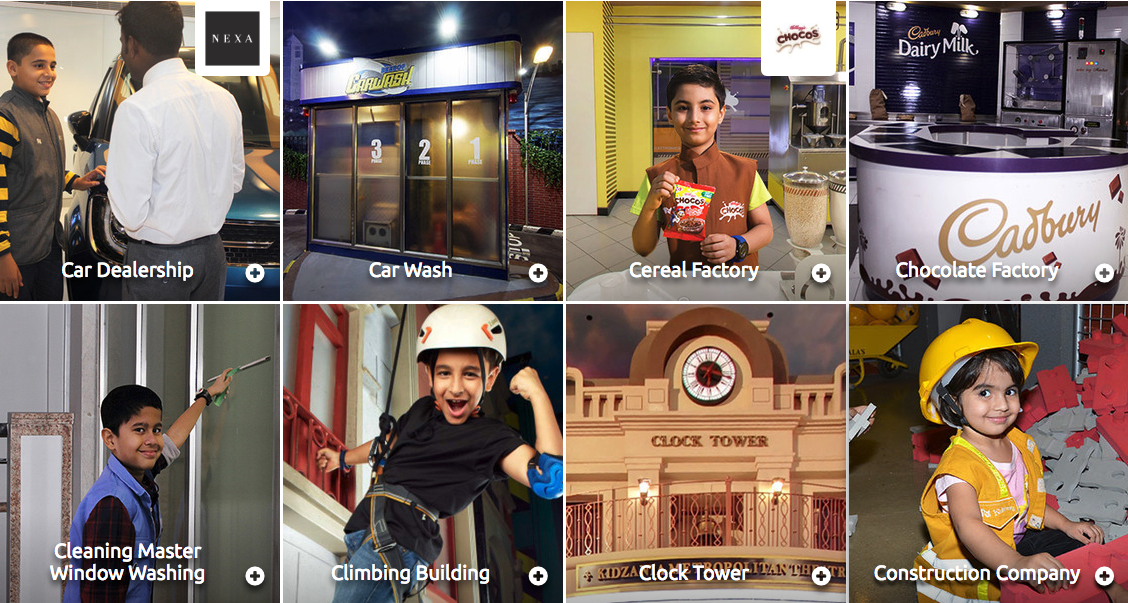Expand the plus icon on Car Dealership
The image size is (1128, 603).
255,273
